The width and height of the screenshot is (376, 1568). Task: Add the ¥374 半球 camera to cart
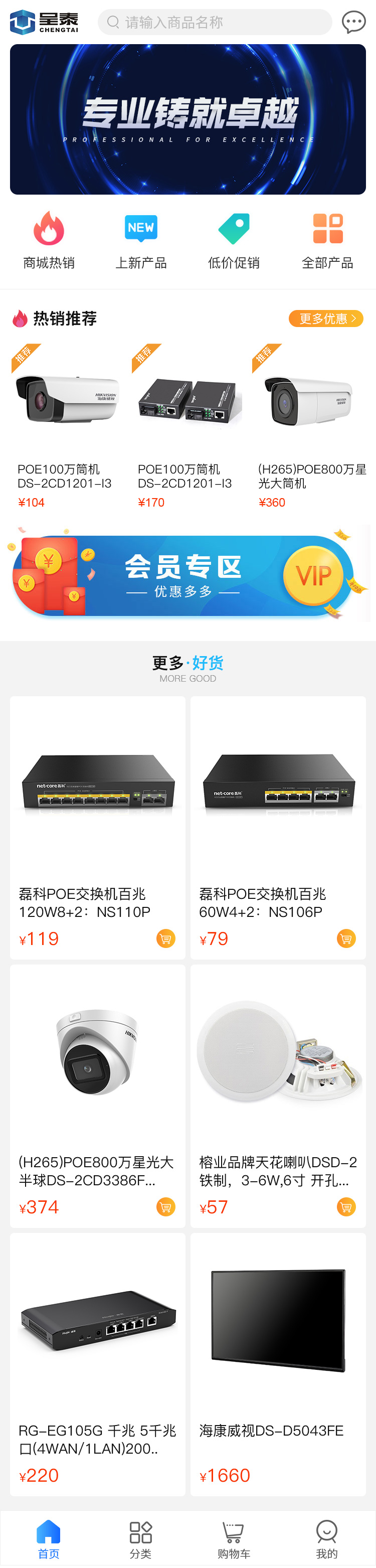click(x=165, y=1206)
